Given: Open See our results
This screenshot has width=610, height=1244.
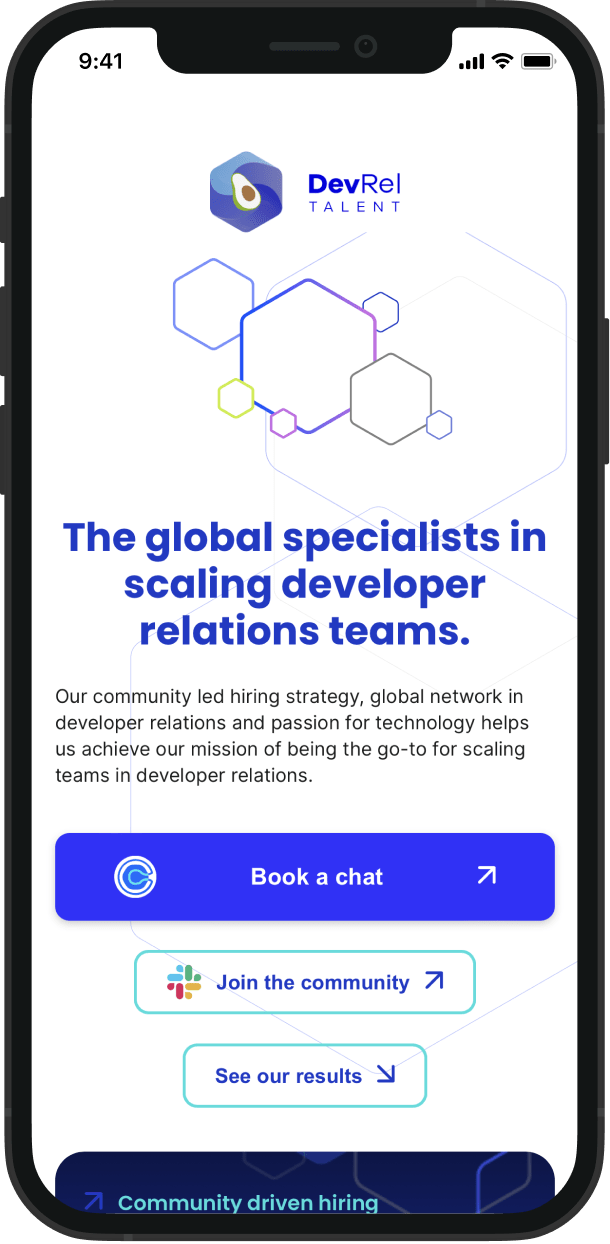Looking at the screenshot, I should tap(305, 1076).
